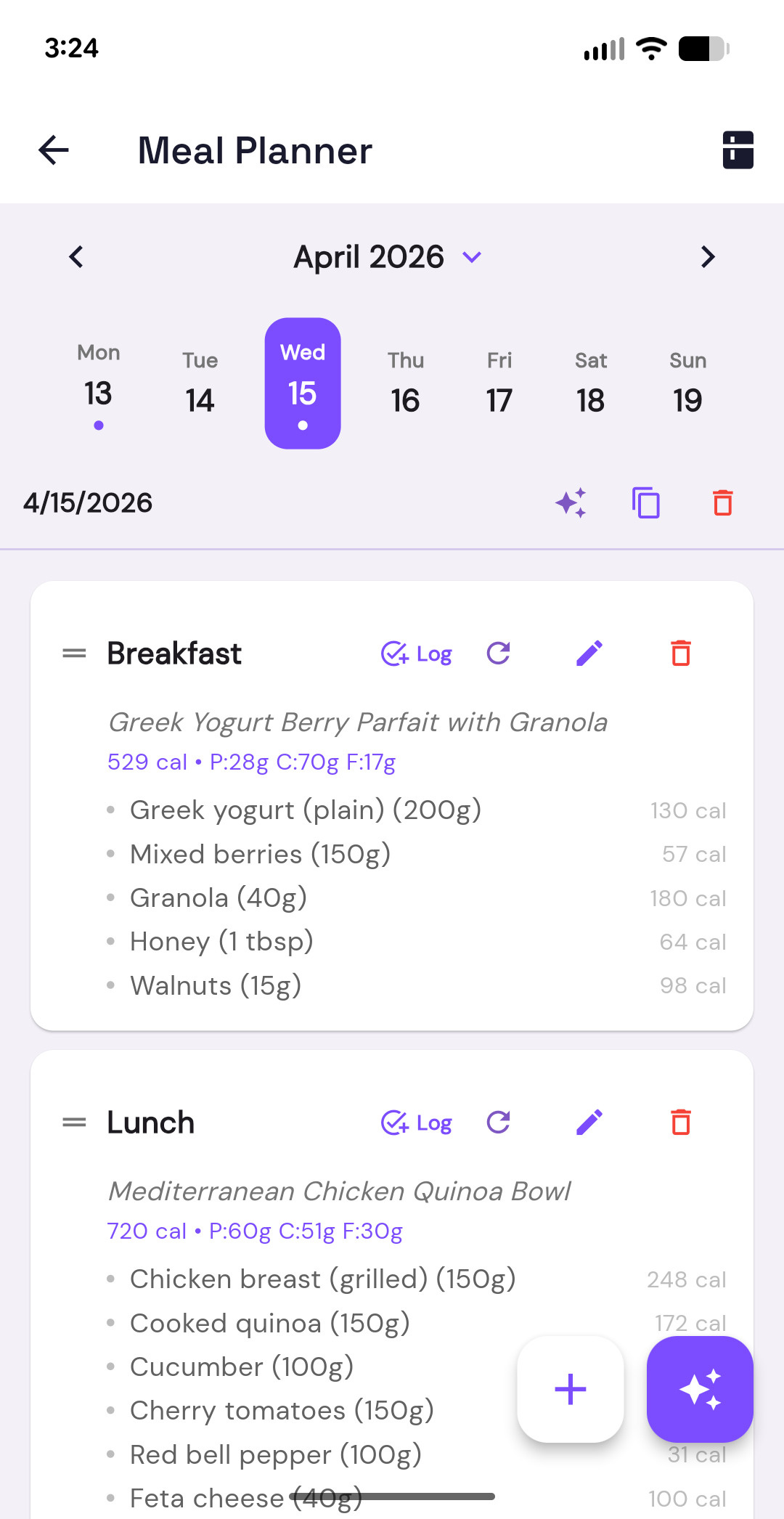784x1519 pixels.
Task: Copy the day's meal plan
Action: [646, 502]
